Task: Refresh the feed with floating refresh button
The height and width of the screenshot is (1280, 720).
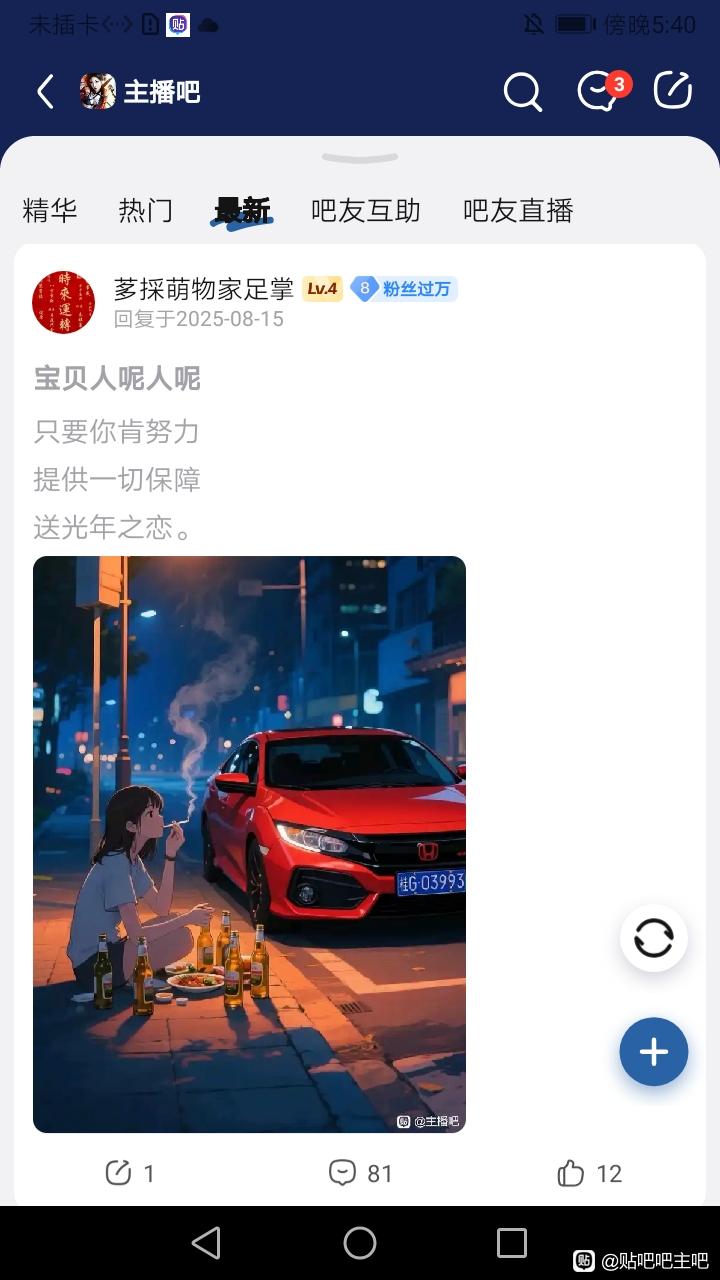Action: [x=653, y=939]
